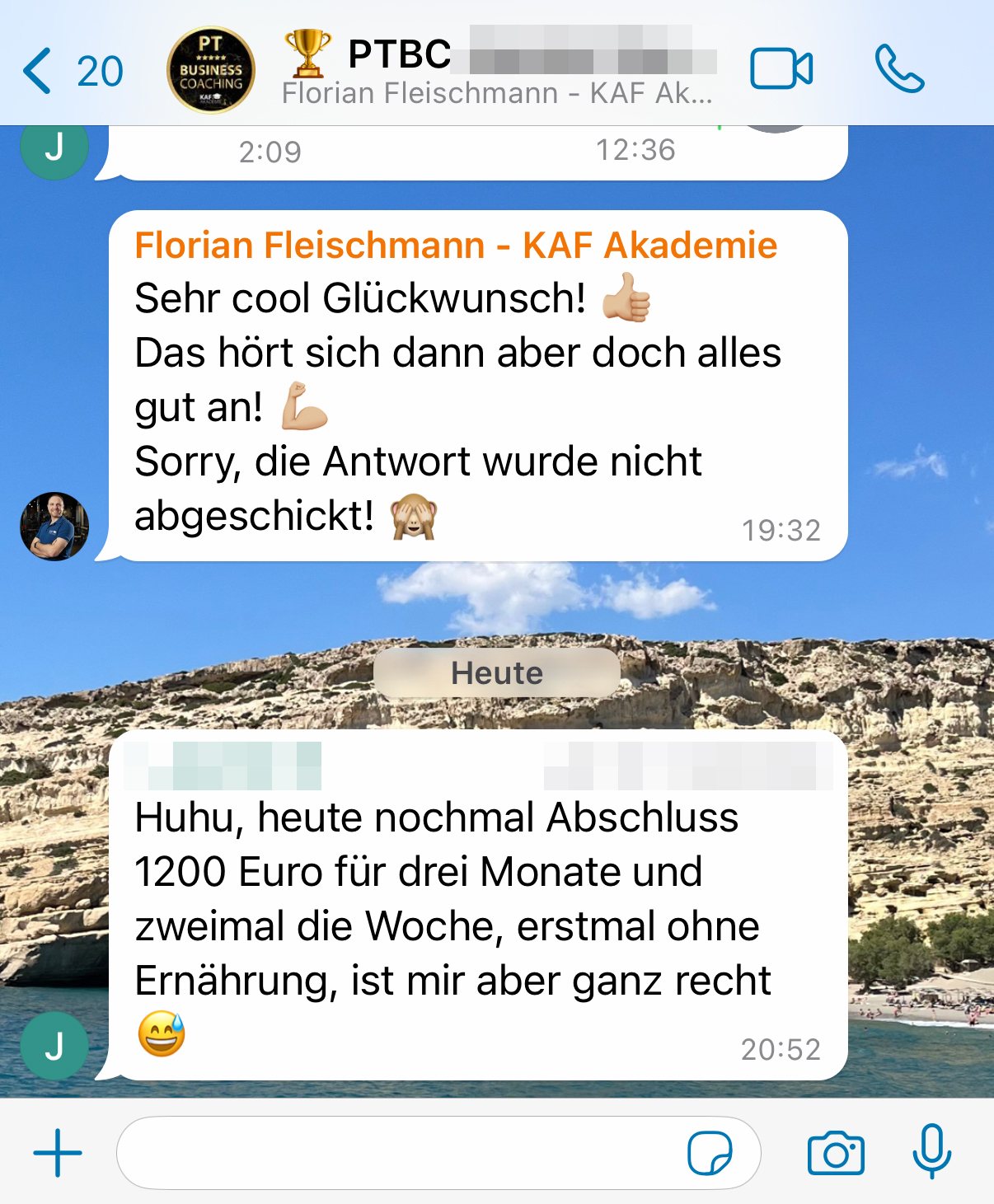Open the attachment plus menu
The image size is (994, 1204).
(58, 1152)
